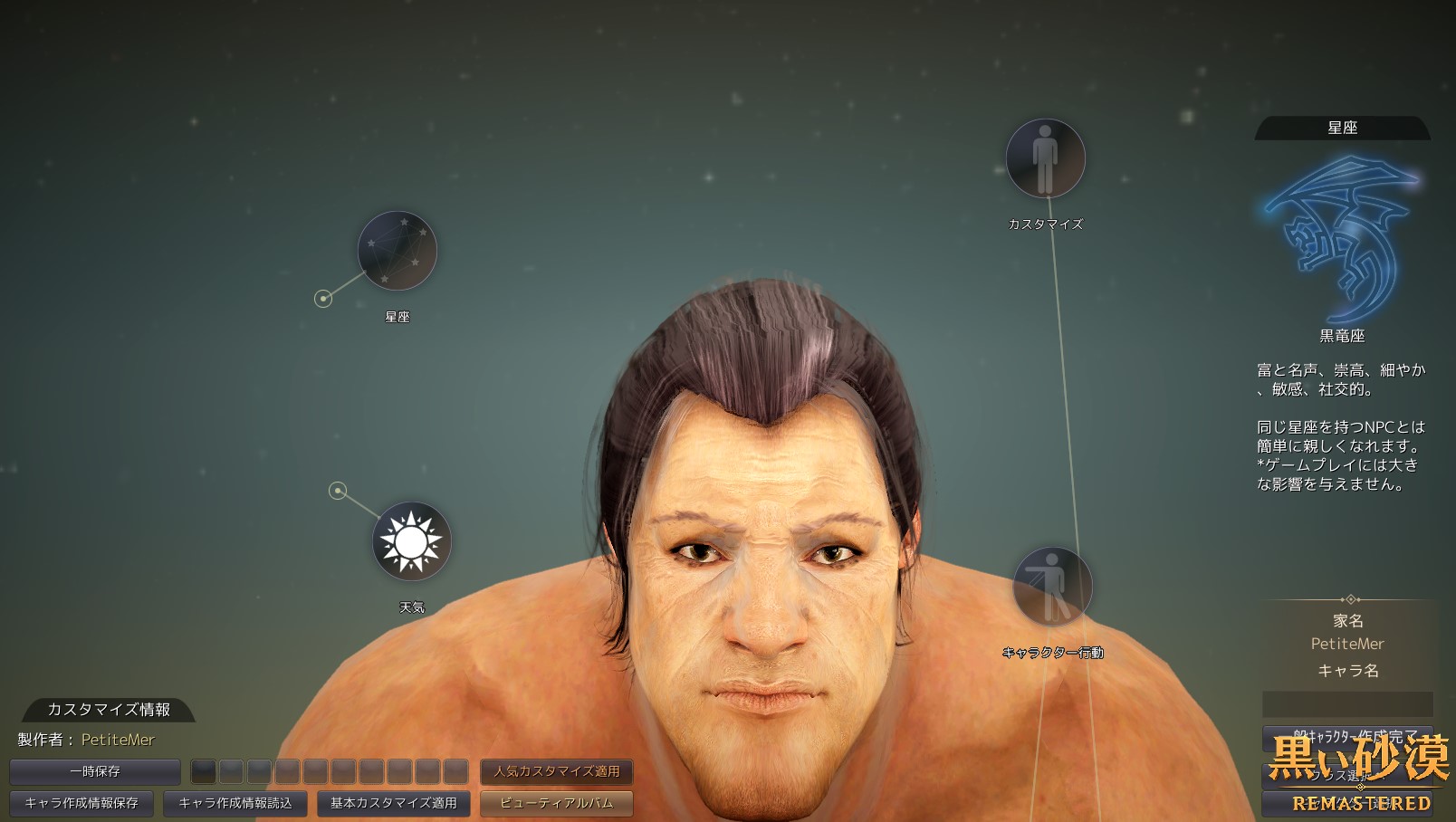Tap the 一時保存 temporary save button

click(95, 771)
